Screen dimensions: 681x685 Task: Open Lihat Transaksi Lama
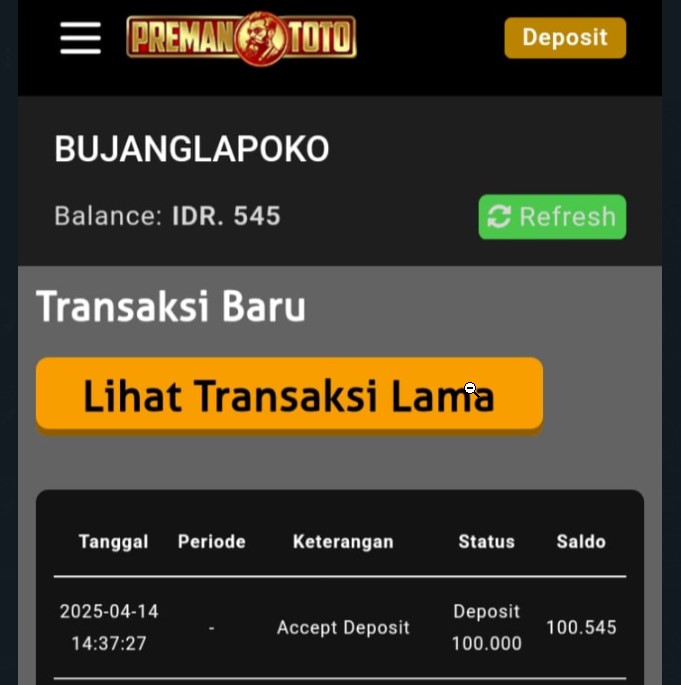(289, 395)
